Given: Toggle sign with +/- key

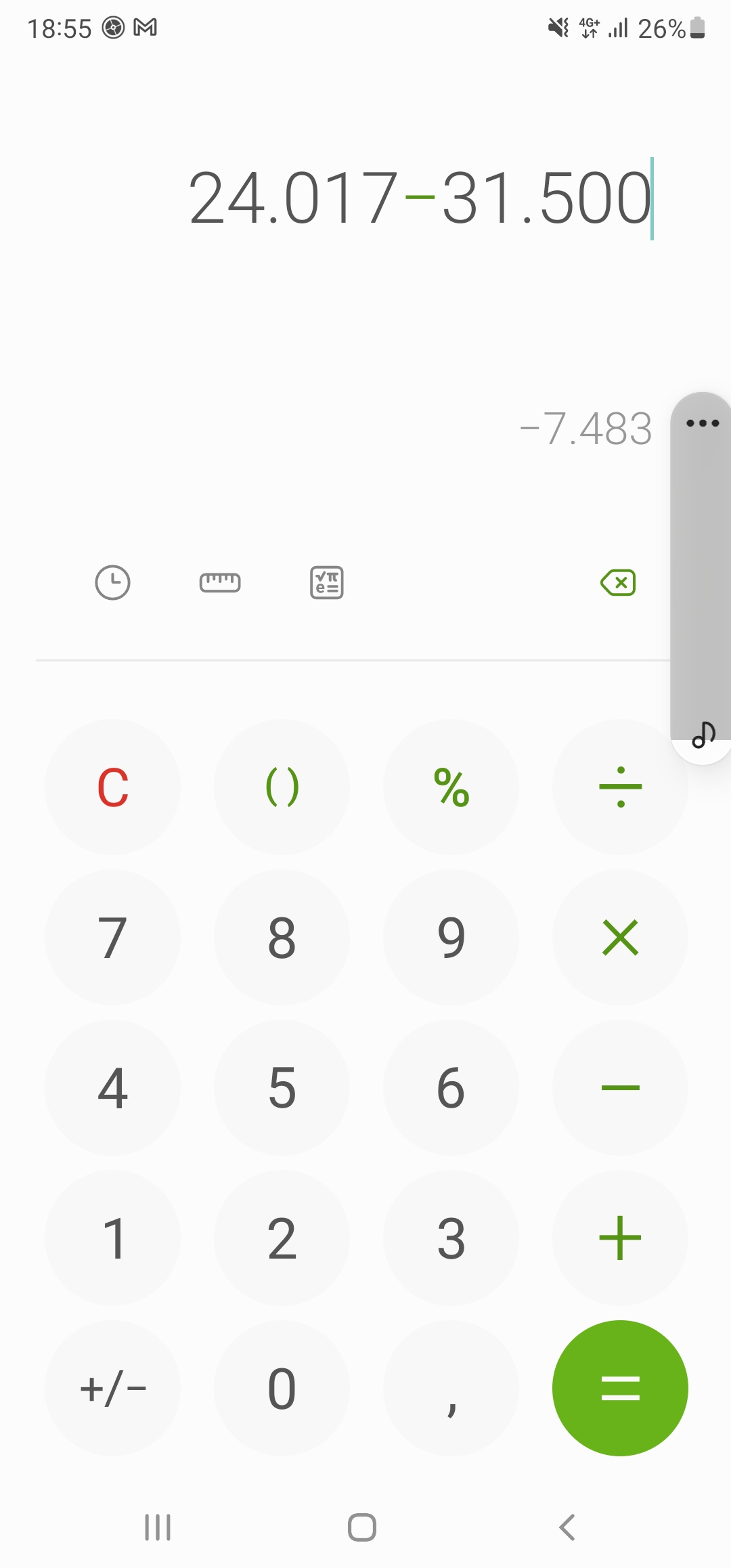Looking at the screenshot, I should click(x=113, y=1388).
